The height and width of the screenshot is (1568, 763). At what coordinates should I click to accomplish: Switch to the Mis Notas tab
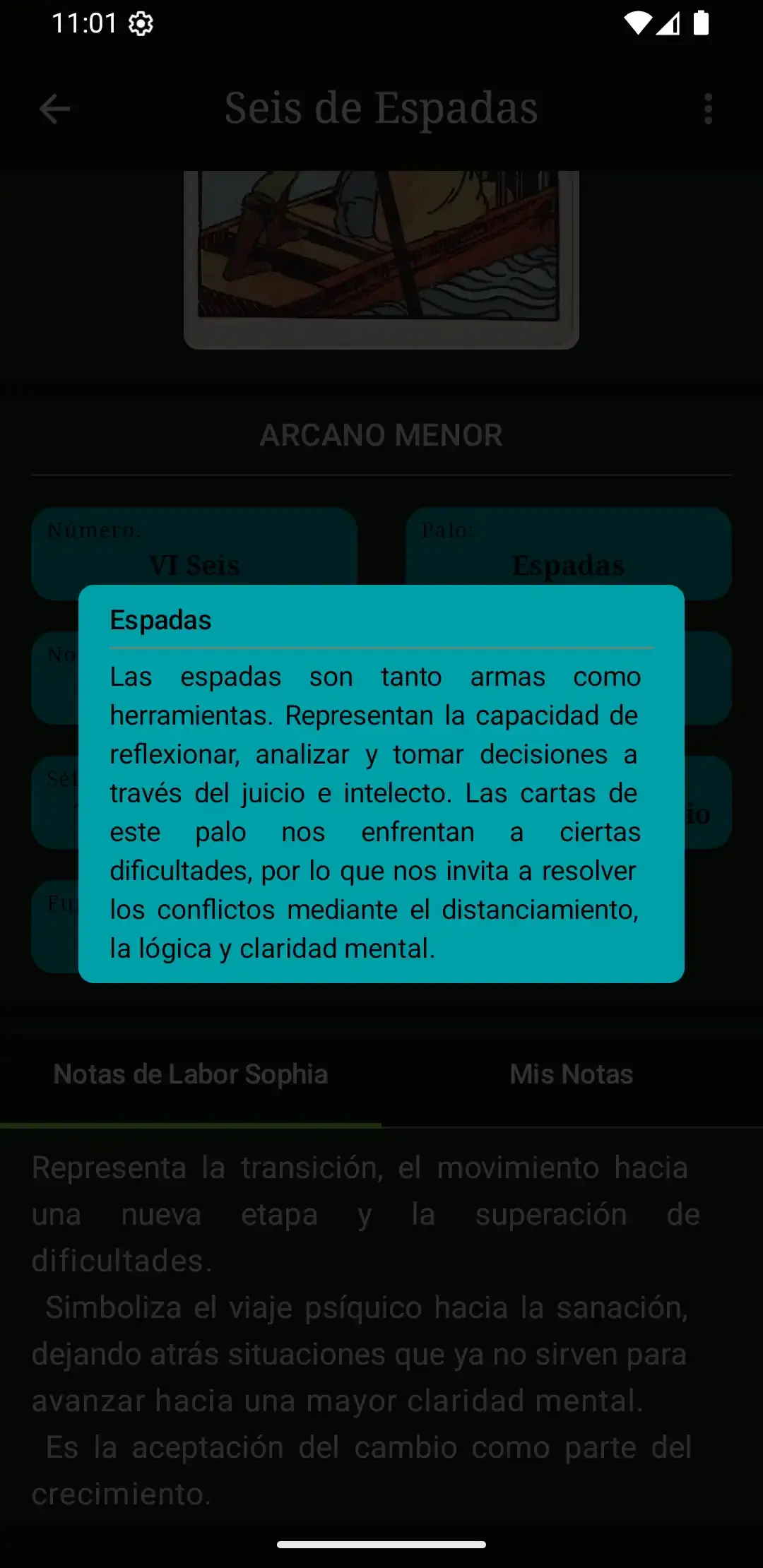point(571,1074)
